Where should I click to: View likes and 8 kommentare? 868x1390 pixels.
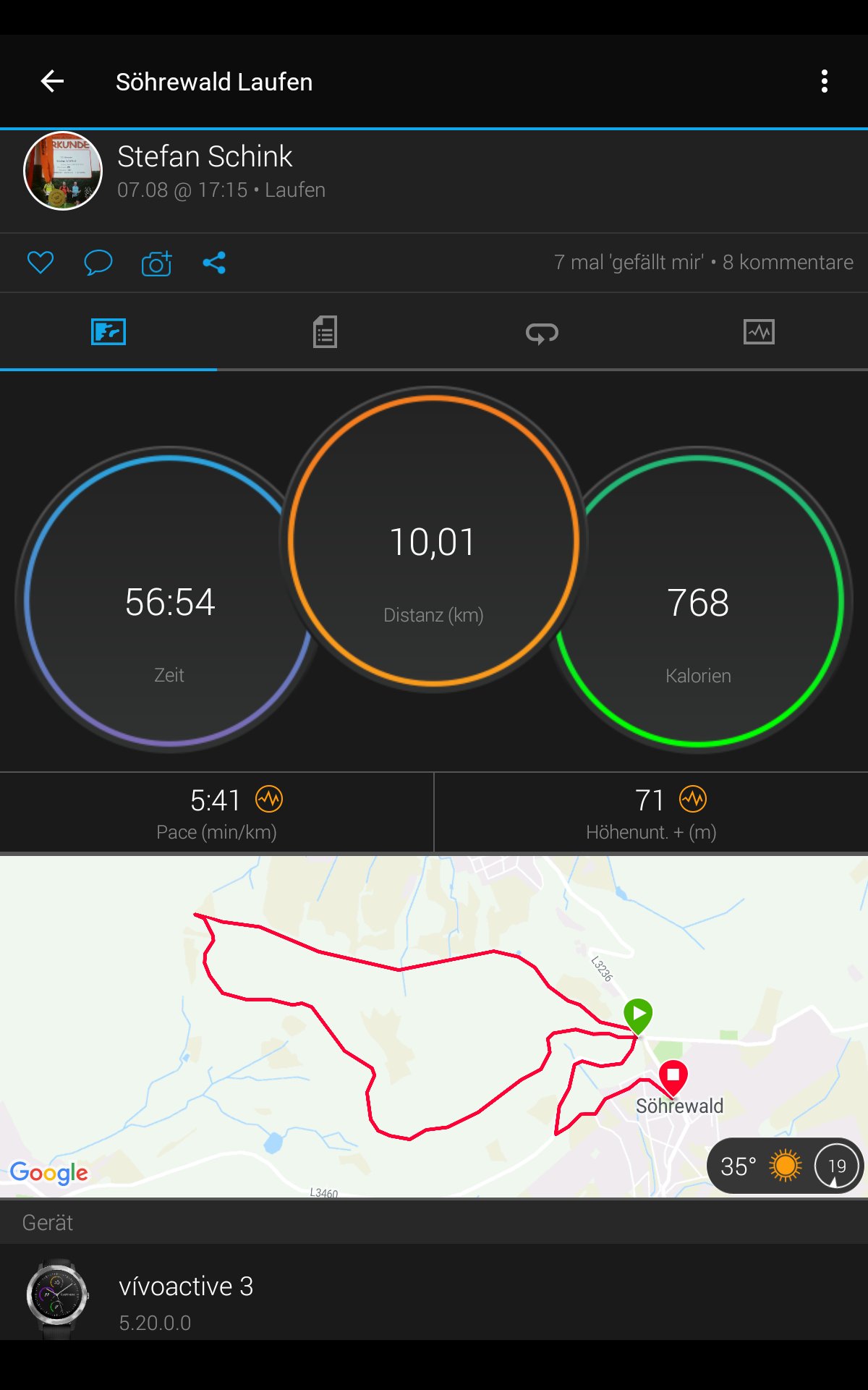coord(703,262)
